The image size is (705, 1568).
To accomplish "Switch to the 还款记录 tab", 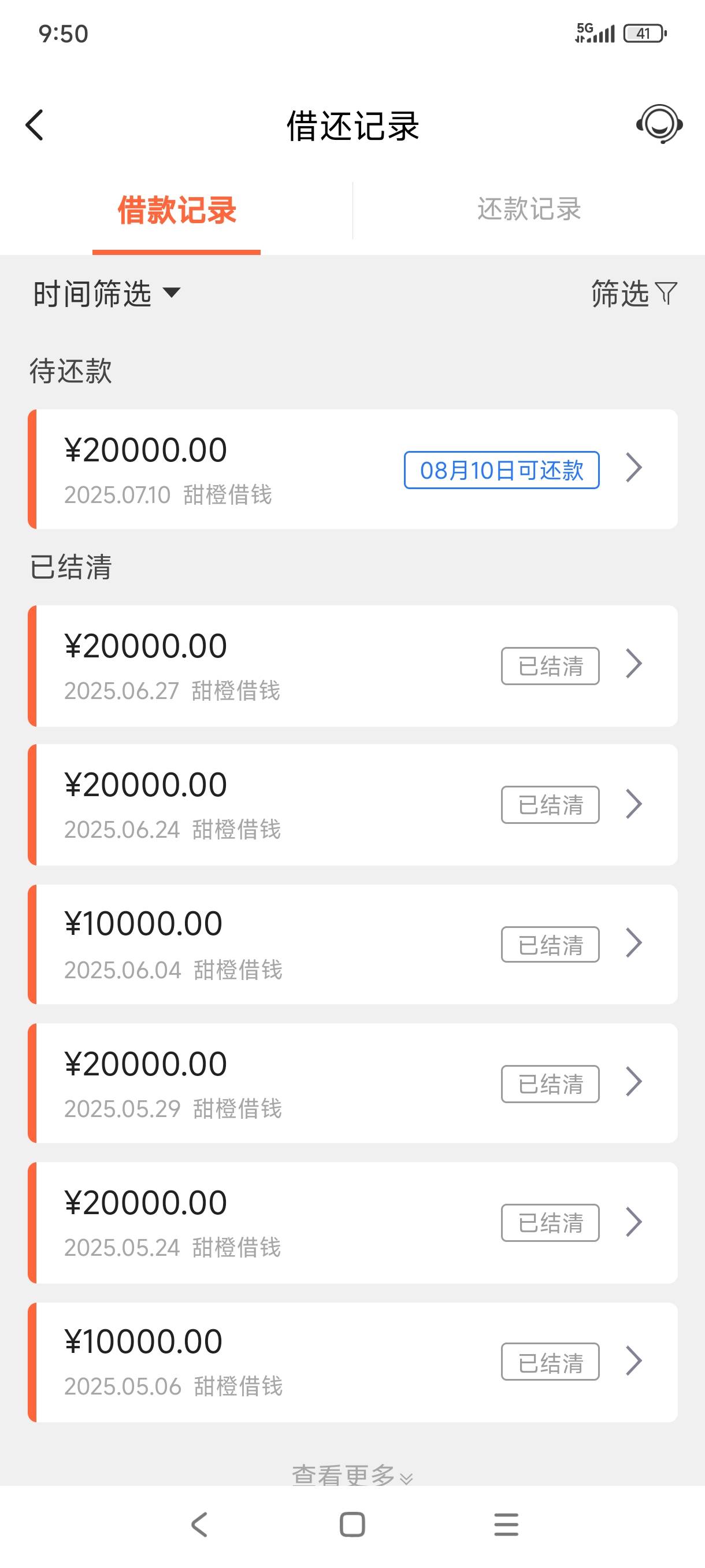I will 529,209.
